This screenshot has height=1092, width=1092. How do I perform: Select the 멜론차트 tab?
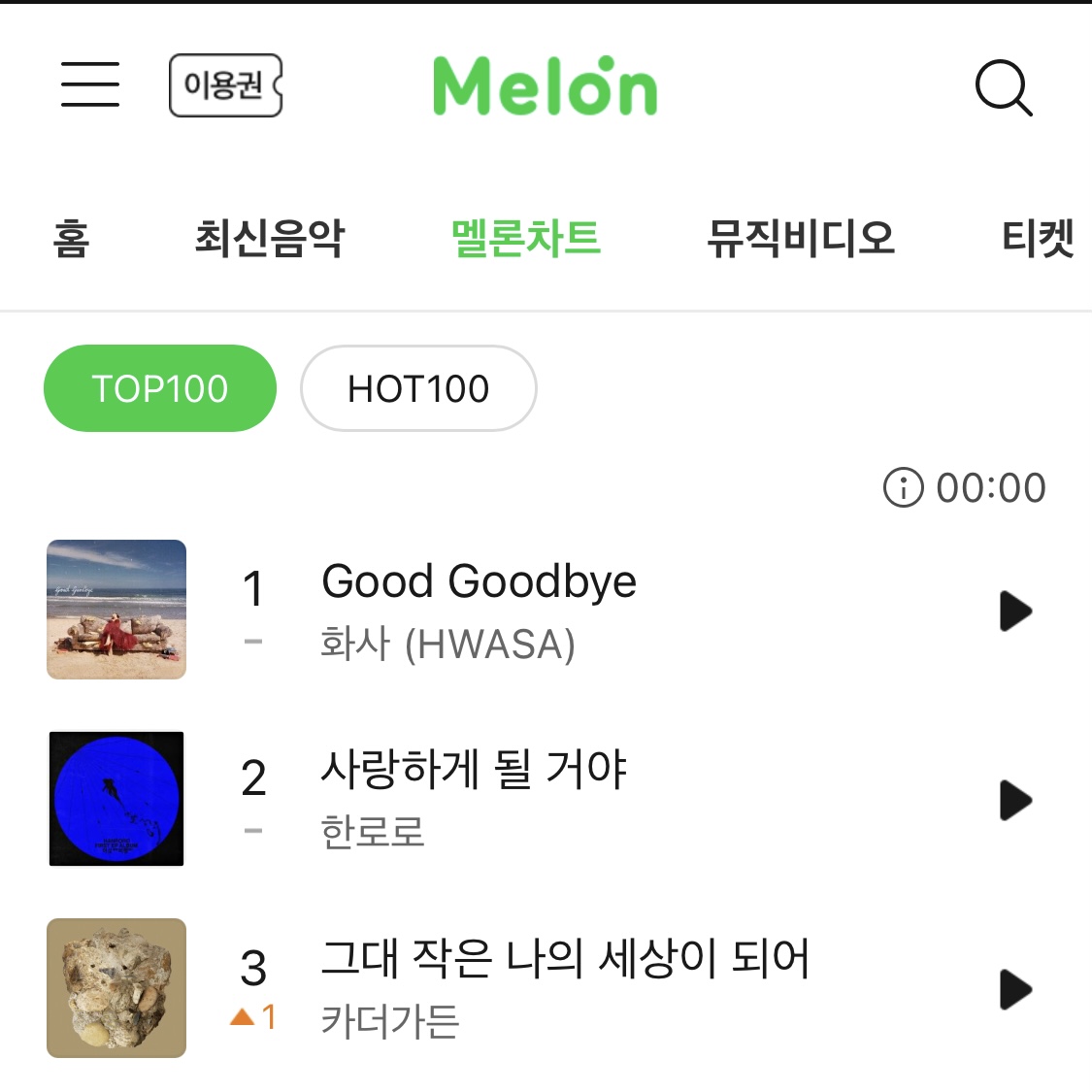[525, 238]
